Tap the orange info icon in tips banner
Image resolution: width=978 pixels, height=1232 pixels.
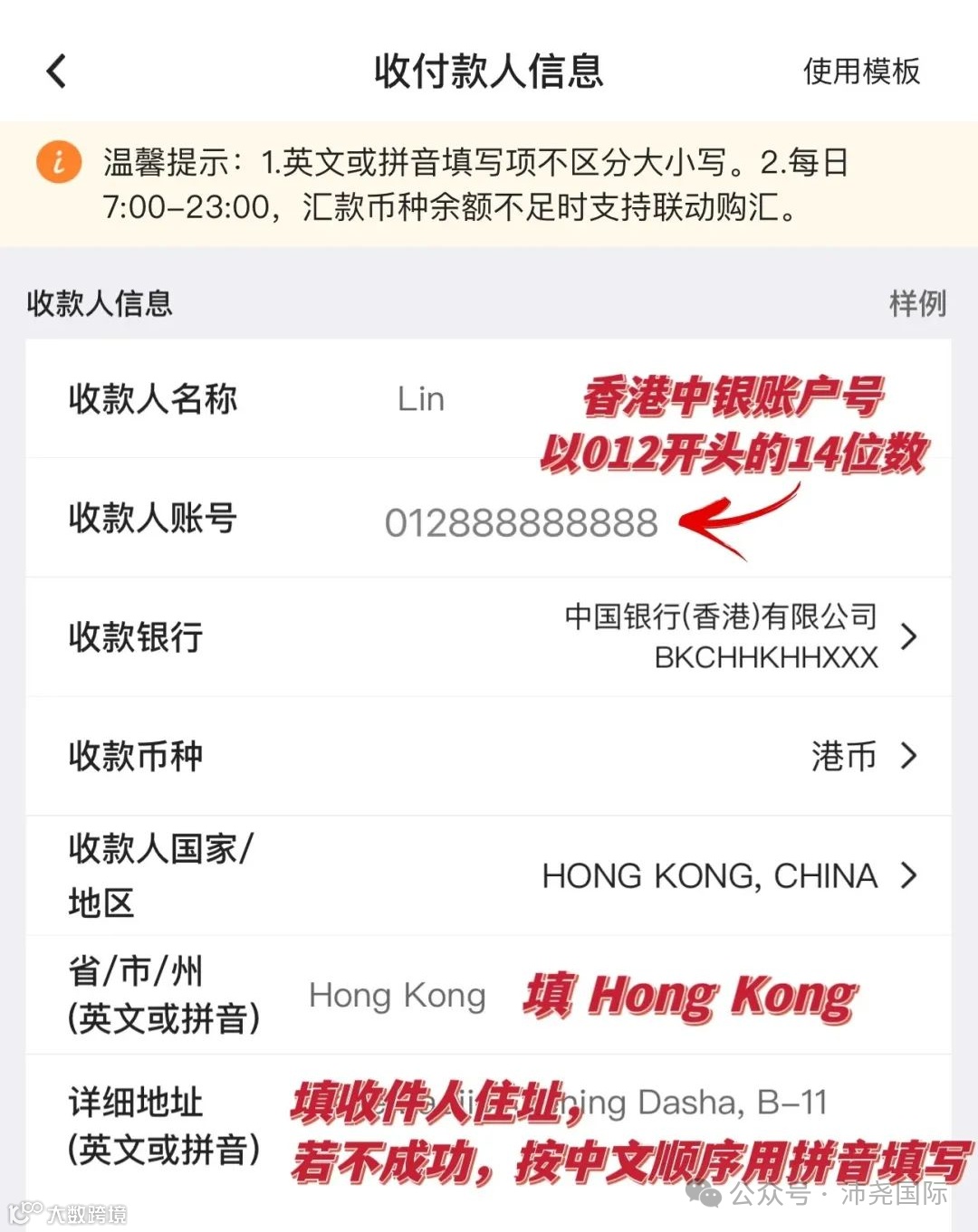(58, 163)
